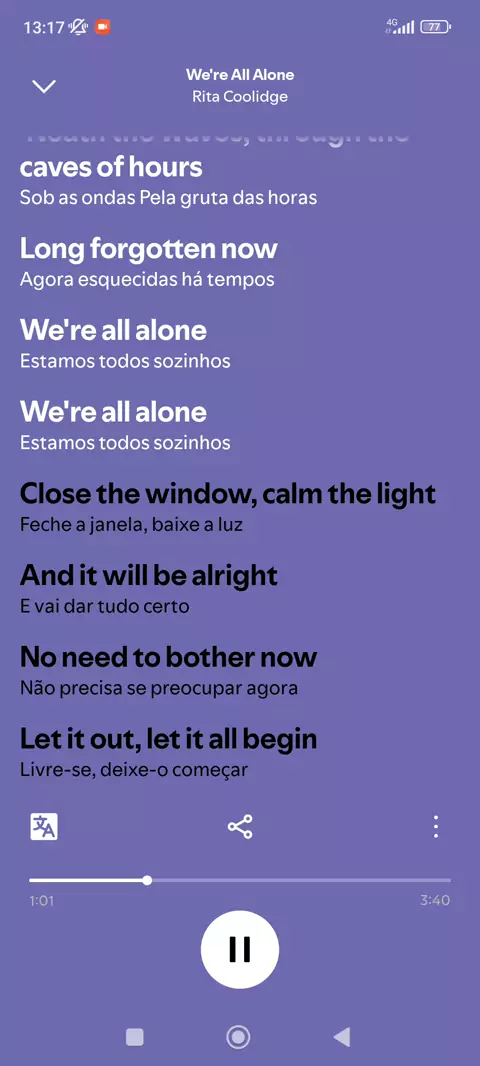Image resolution: width=480 pixels, height=1066 pixels.
Task: Pause the song playback
Action: [x=240, y=949]
